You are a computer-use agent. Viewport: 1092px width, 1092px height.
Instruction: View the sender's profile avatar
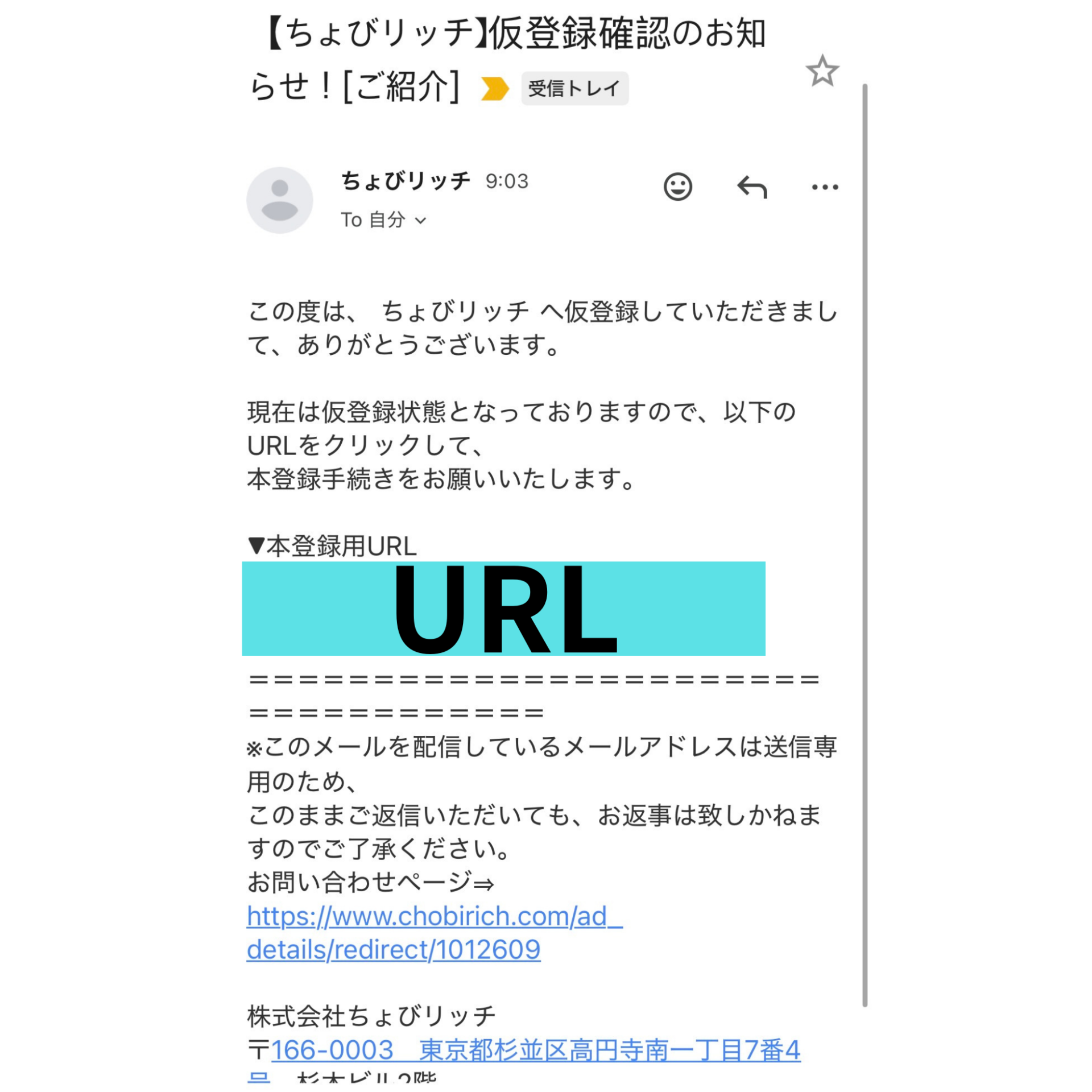click(x=279, y=200)
